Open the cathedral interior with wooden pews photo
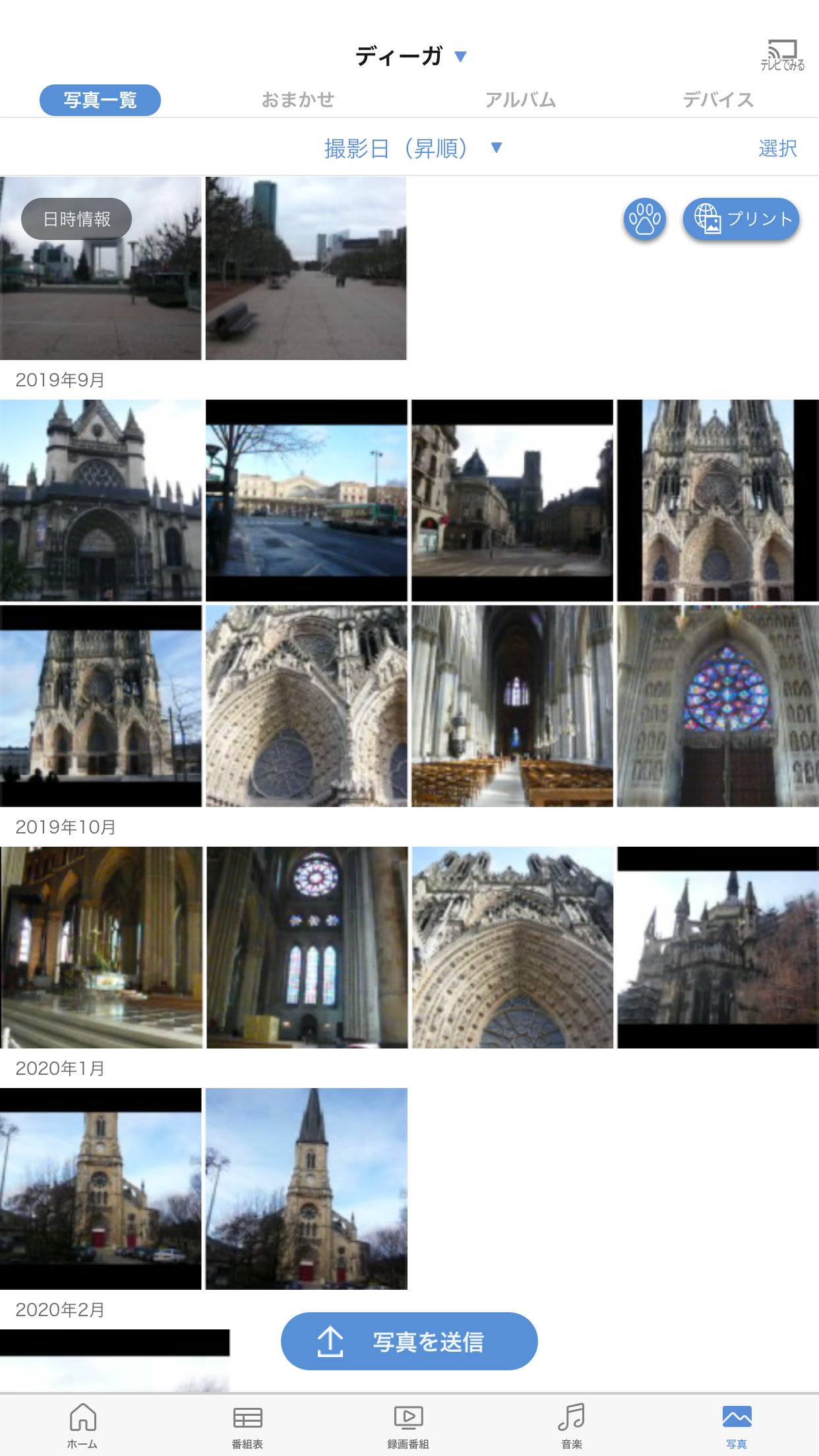The height and width of the screenshot is (1456, 819). pos(512,706)
